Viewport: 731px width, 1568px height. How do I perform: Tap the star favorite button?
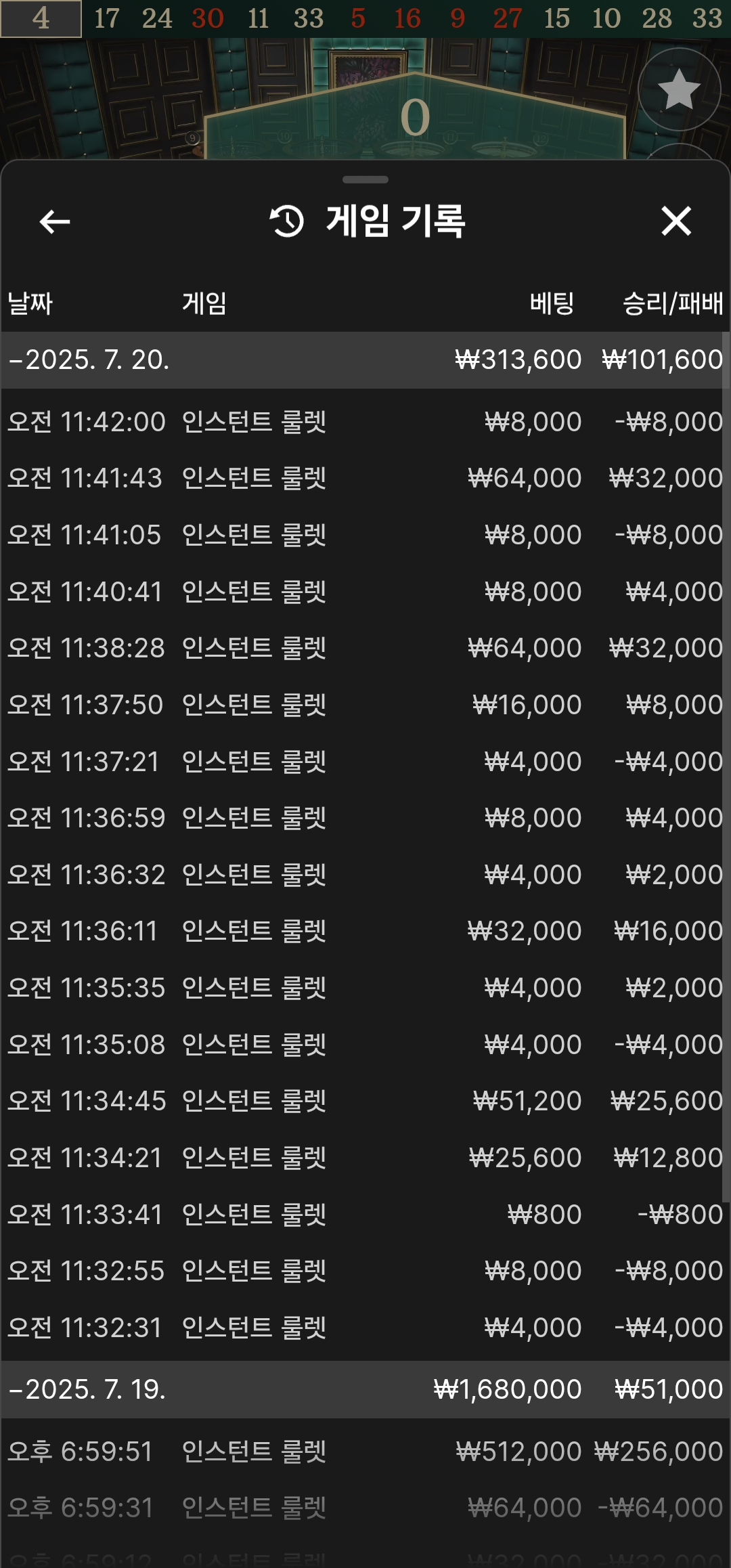click(x=679, y=89)
